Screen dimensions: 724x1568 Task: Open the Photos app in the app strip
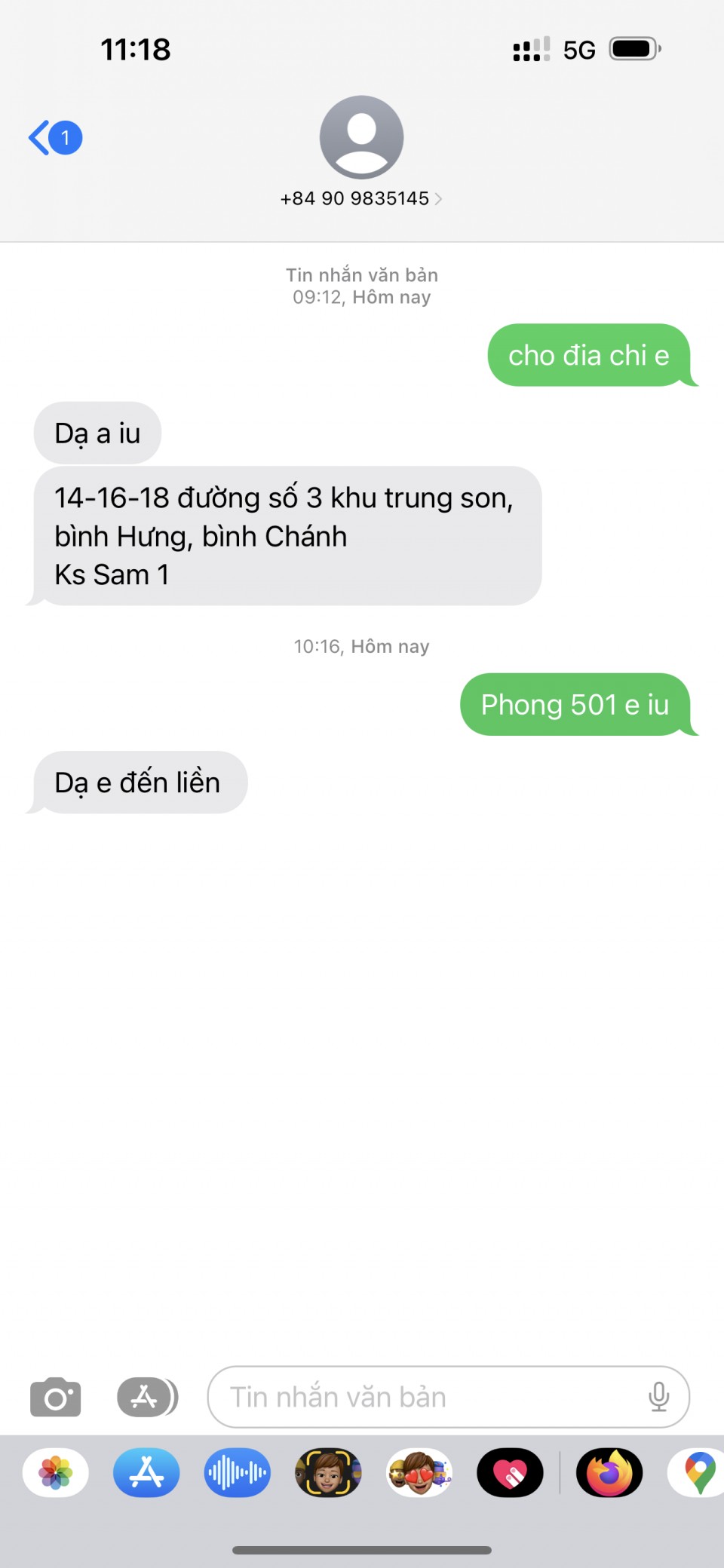56,1472
